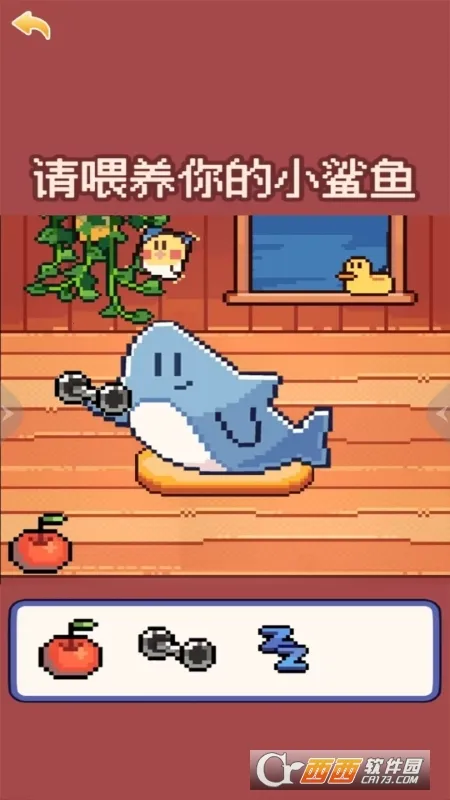Viewport: 450px width, 800px height.
Task: Go back with the yellow arrow
Action: (31, 25)
